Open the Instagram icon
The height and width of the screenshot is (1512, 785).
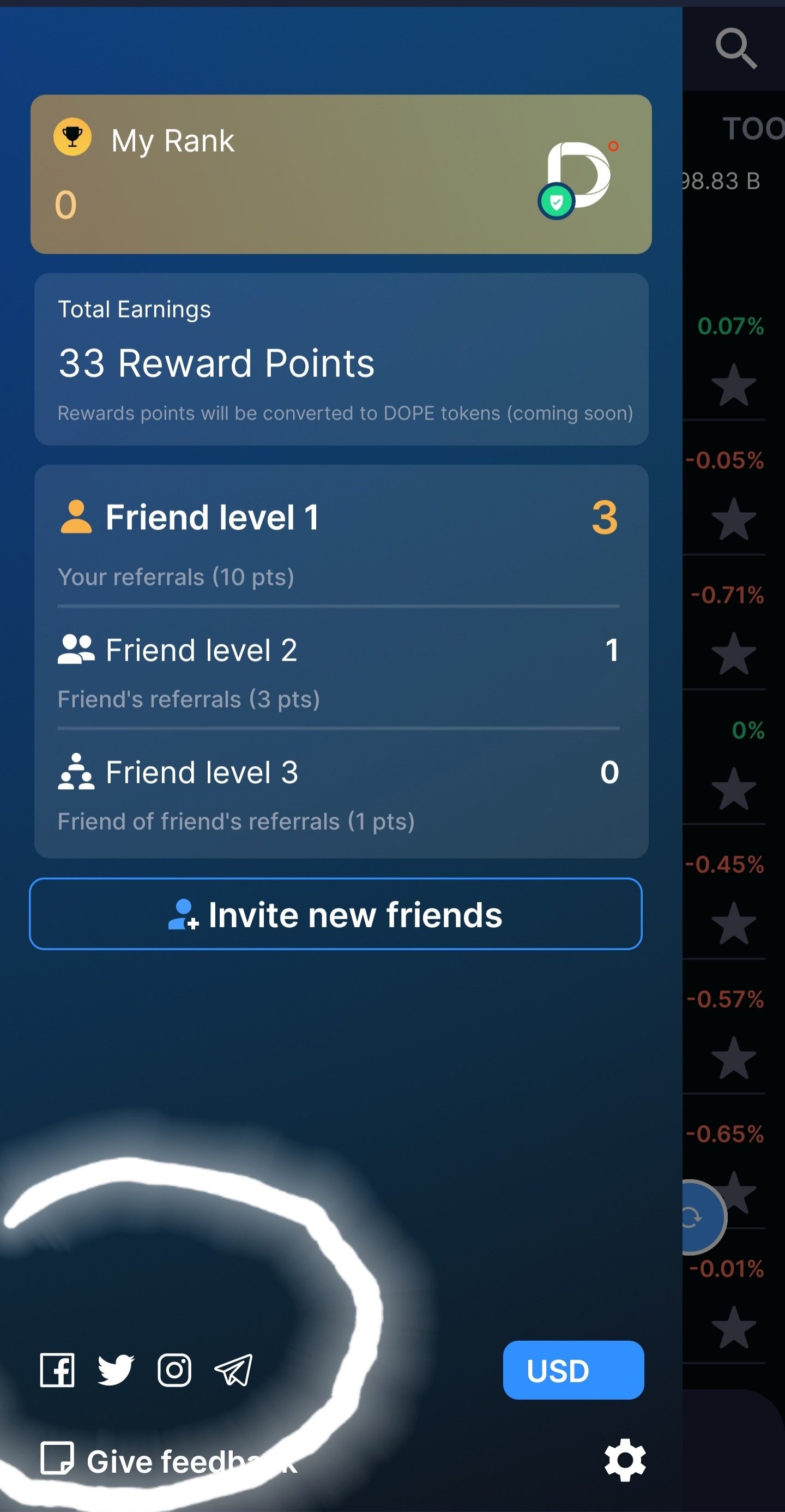tap(174, 1371)
